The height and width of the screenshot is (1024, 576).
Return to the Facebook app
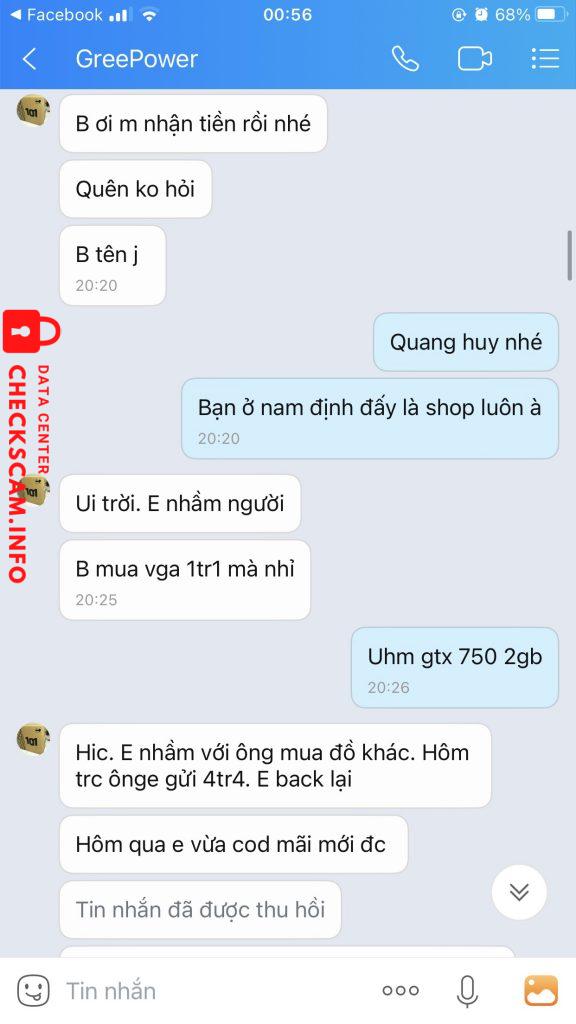click(57, 14)
